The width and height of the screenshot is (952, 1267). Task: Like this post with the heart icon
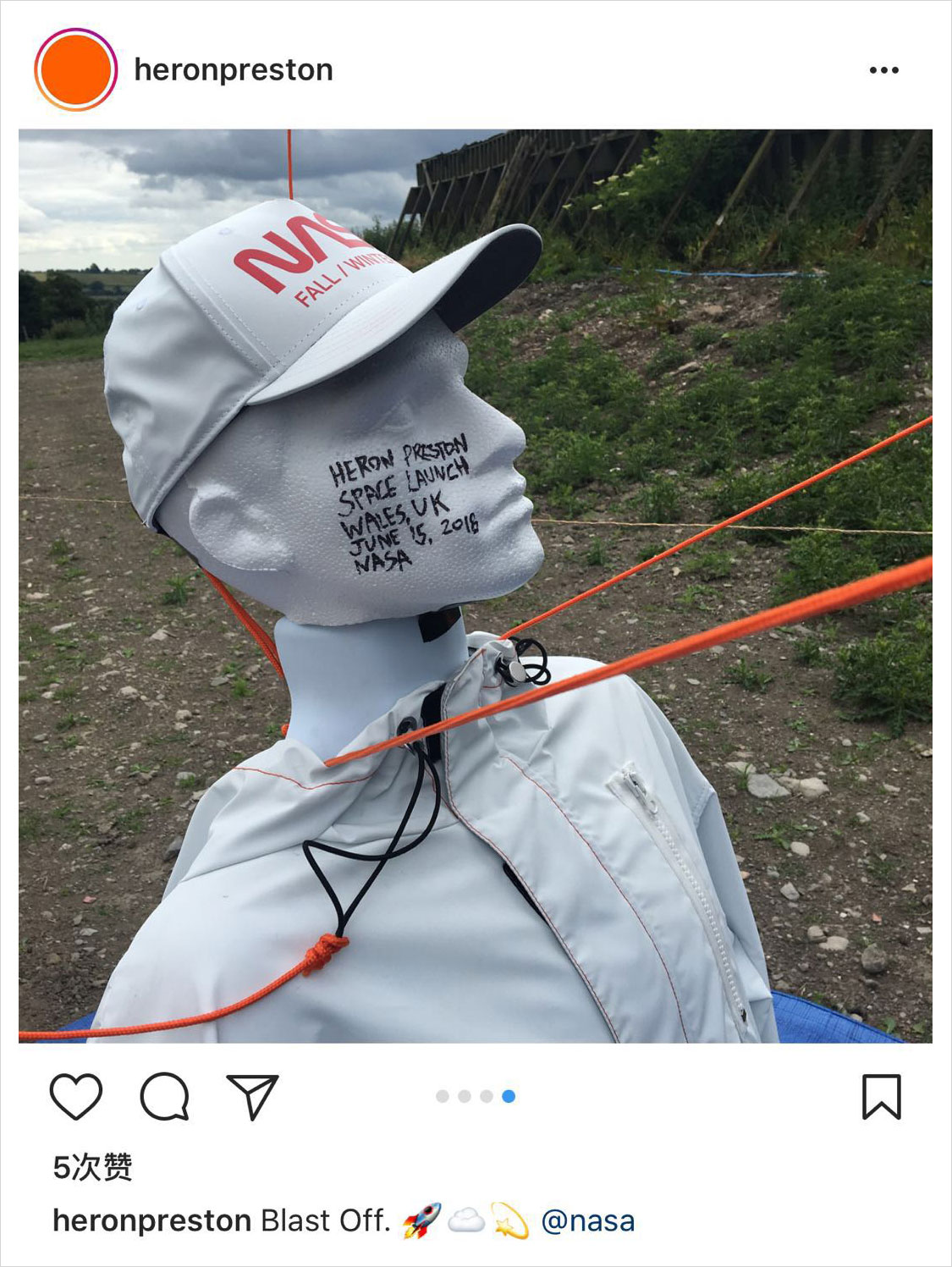[x=76, y=1097]
